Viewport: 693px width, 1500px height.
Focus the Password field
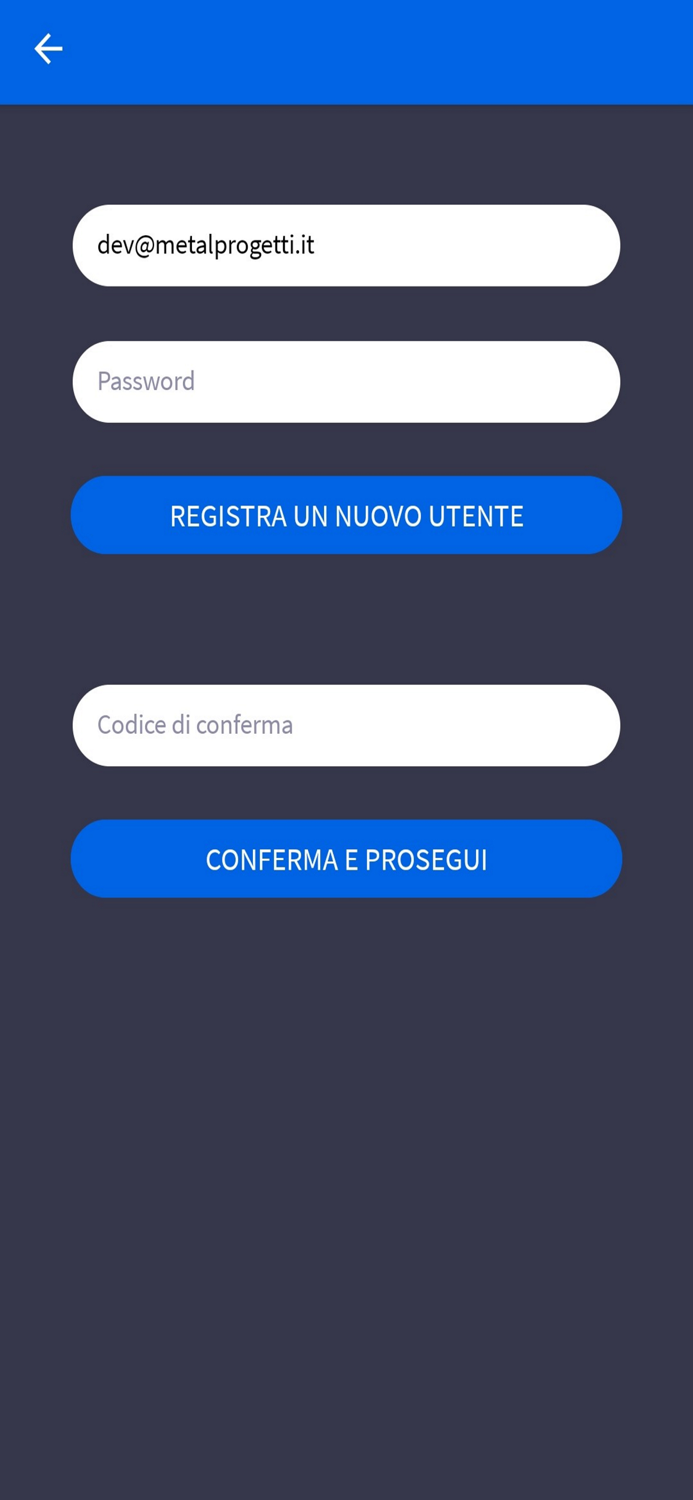coord(346,382)
